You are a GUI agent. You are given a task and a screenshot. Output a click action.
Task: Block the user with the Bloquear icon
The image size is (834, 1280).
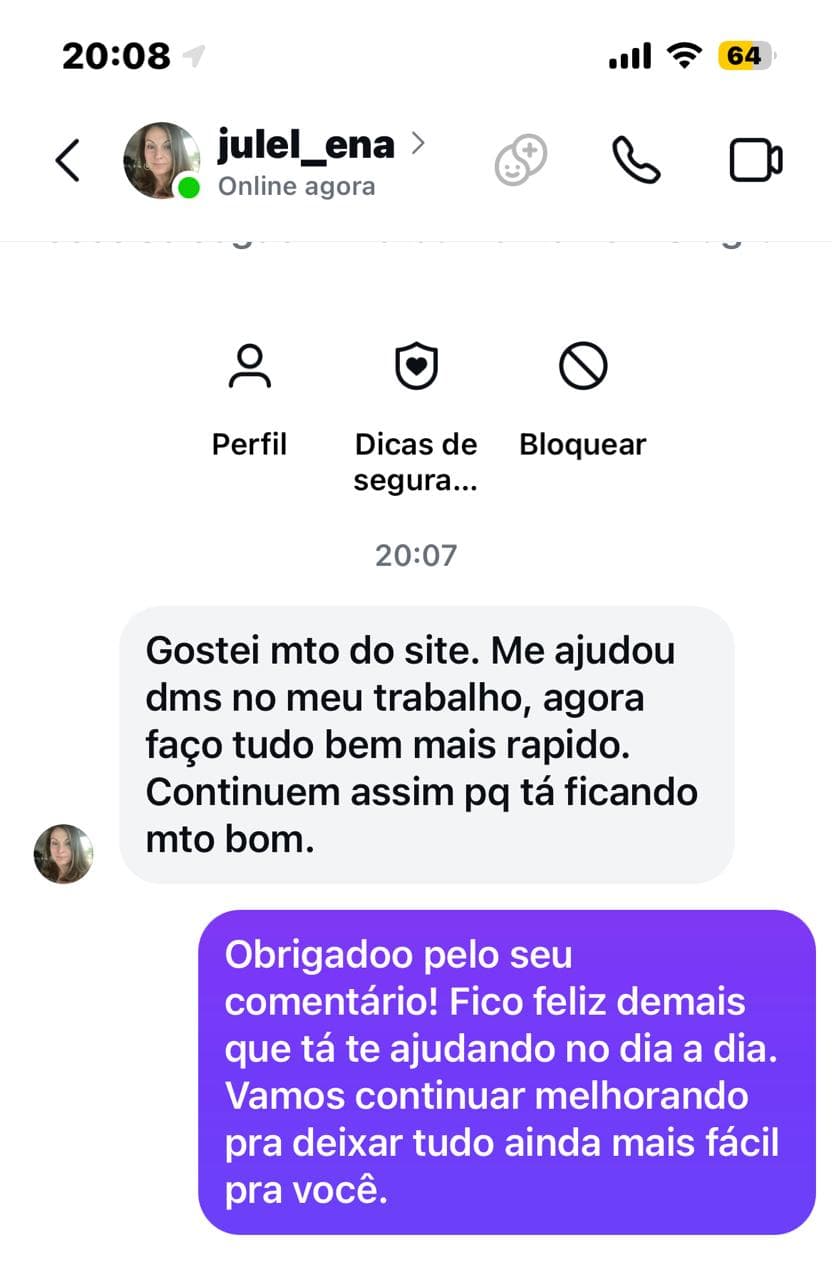[582, 365]
